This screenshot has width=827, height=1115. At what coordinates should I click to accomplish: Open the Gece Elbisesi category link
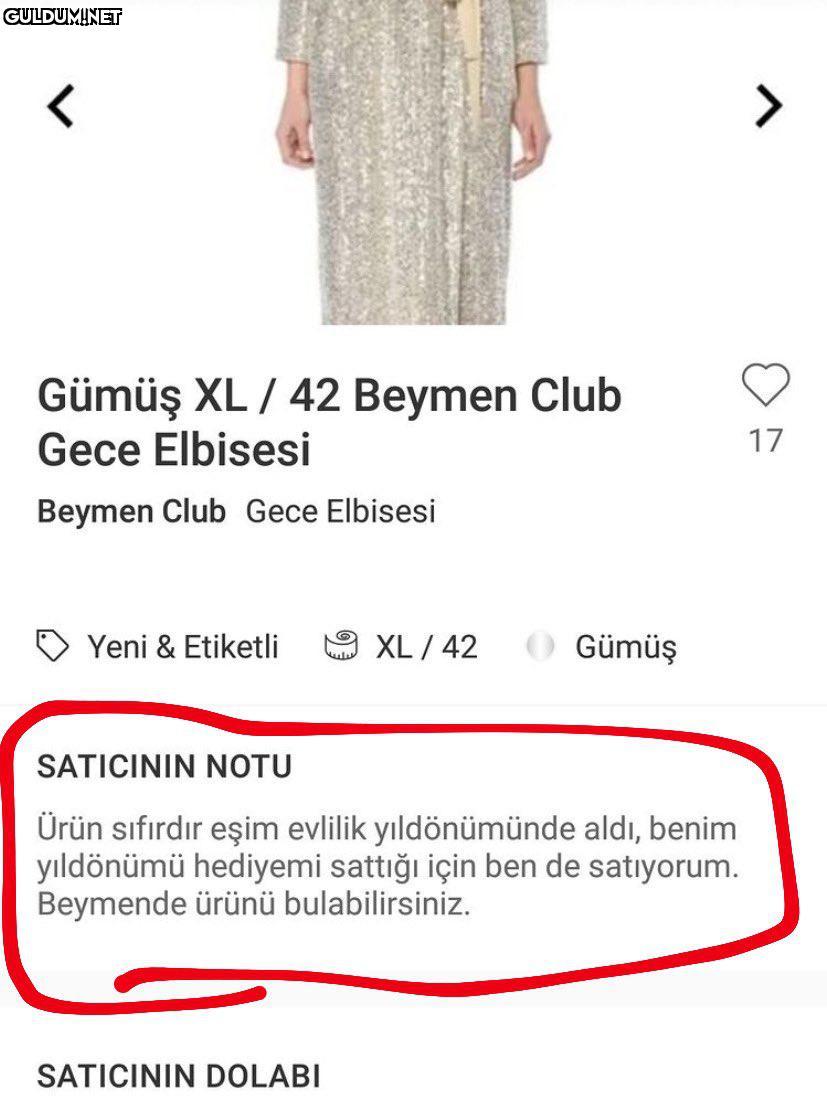pos(340,511)
